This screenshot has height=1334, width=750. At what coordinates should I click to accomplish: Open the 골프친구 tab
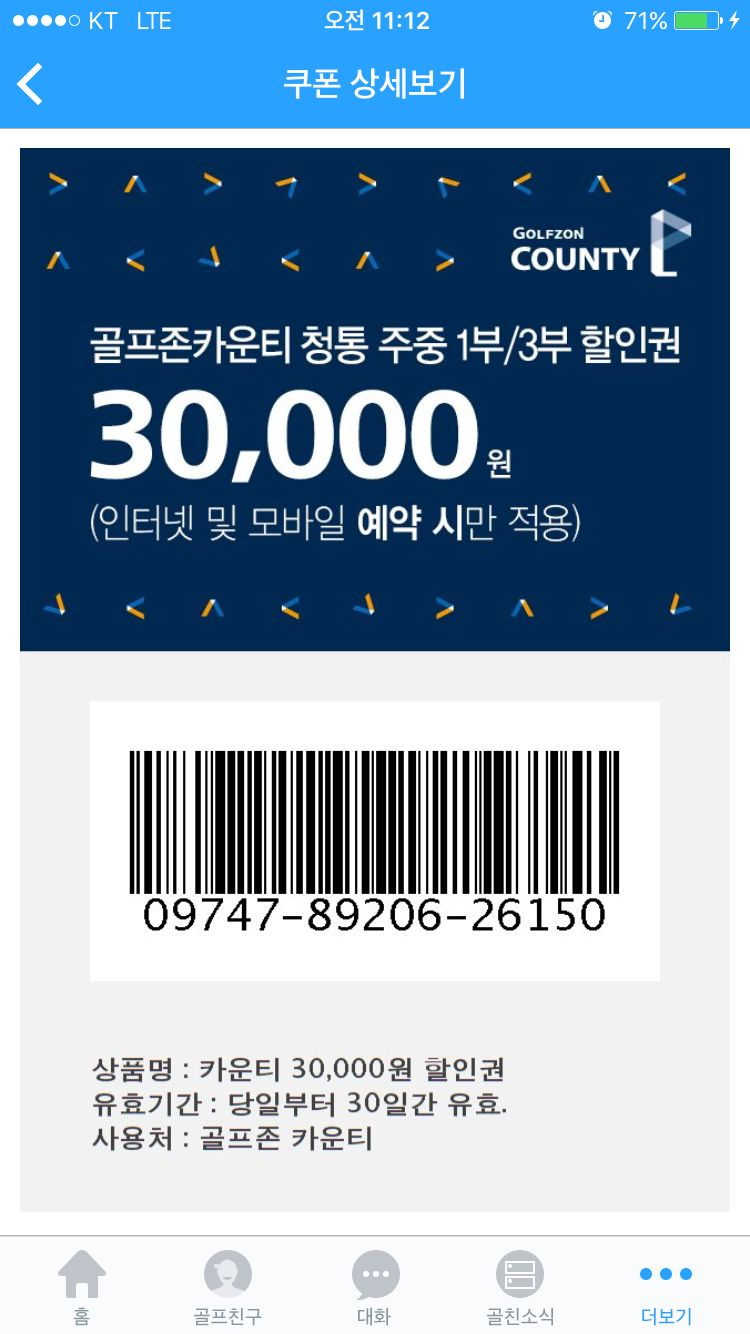point(228,1288)
